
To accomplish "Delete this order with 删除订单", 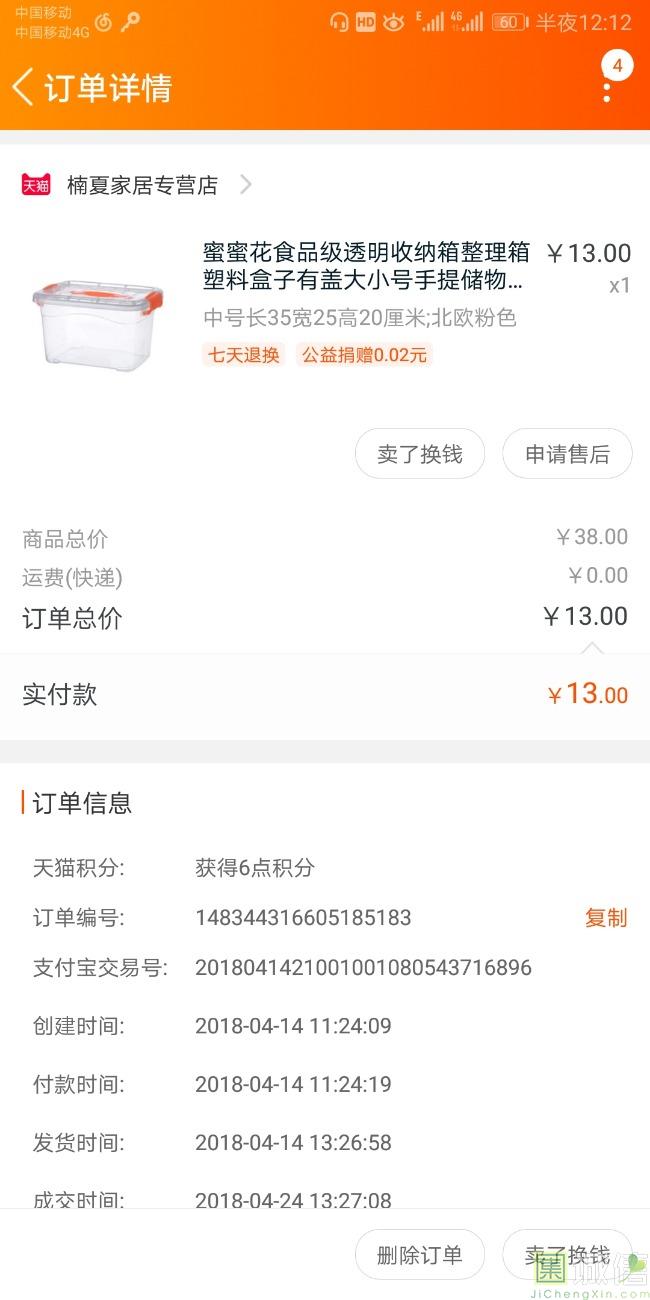I will pyautogui.click(x=420, y=1255).
